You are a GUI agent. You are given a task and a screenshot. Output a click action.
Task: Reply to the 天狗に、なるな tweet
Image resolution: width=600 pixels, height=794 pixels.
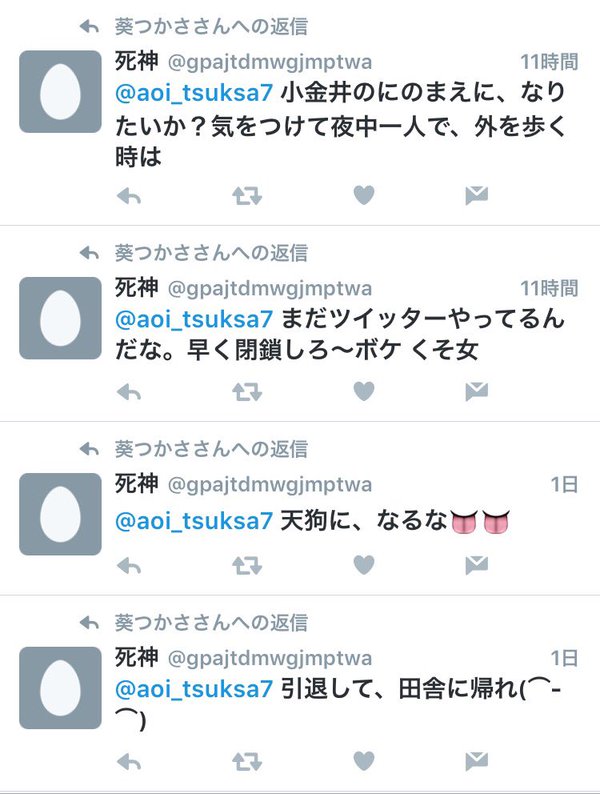(x=129, y=565)
